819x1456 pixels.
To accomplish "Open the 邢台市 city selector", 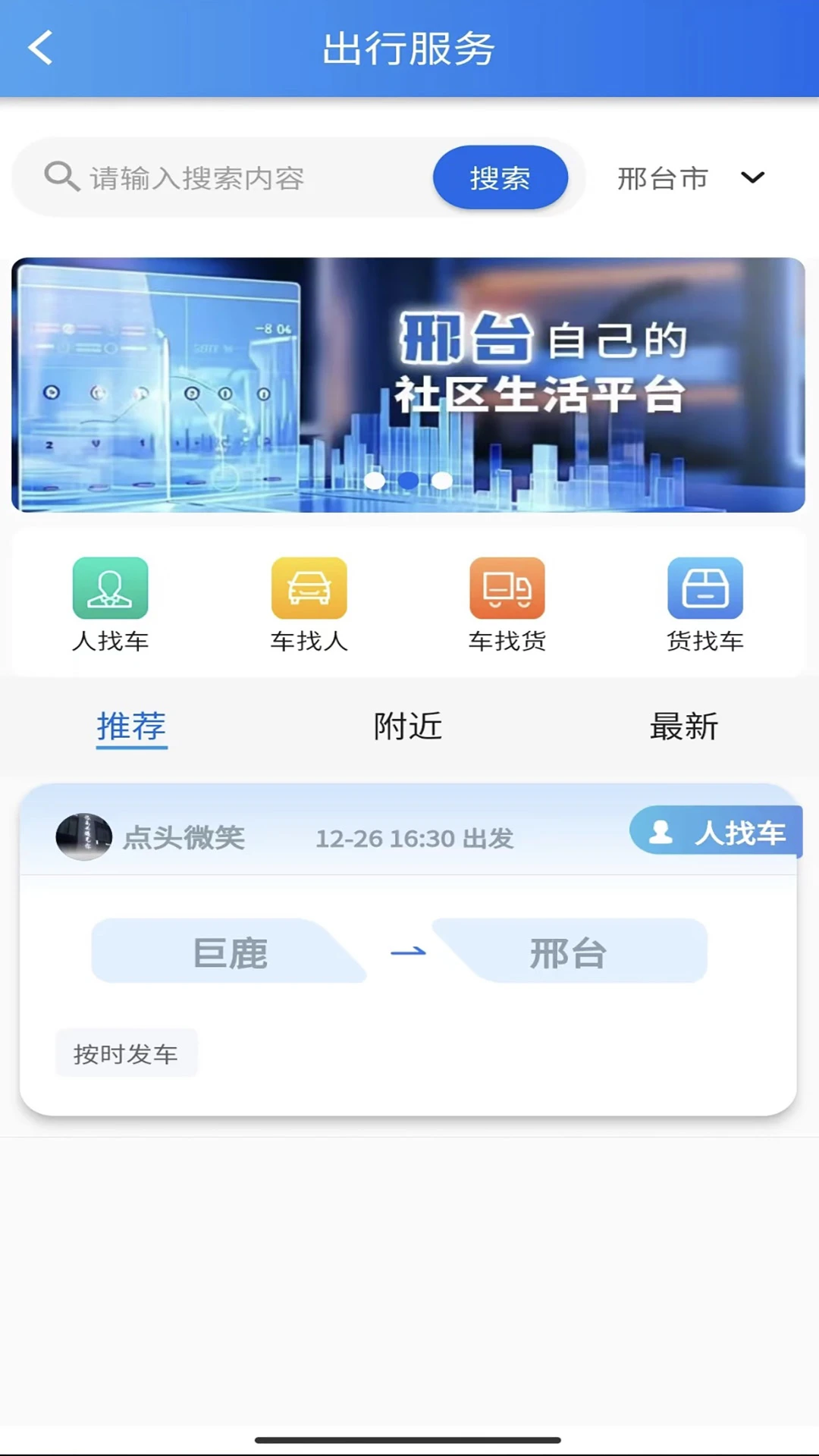I will click(x=662, y=178).
